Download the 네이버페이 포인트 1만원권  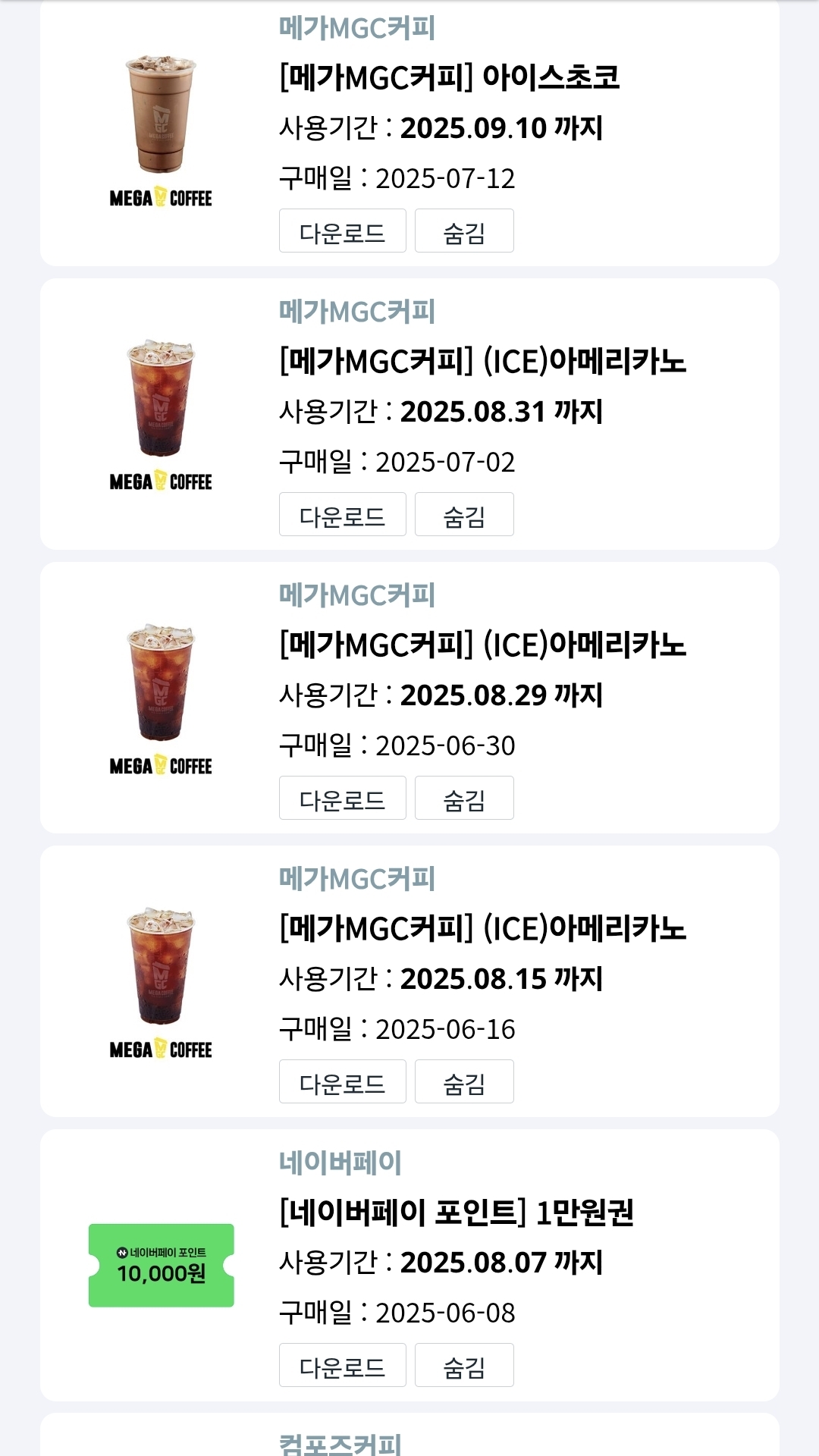(x=342, y=1365)
